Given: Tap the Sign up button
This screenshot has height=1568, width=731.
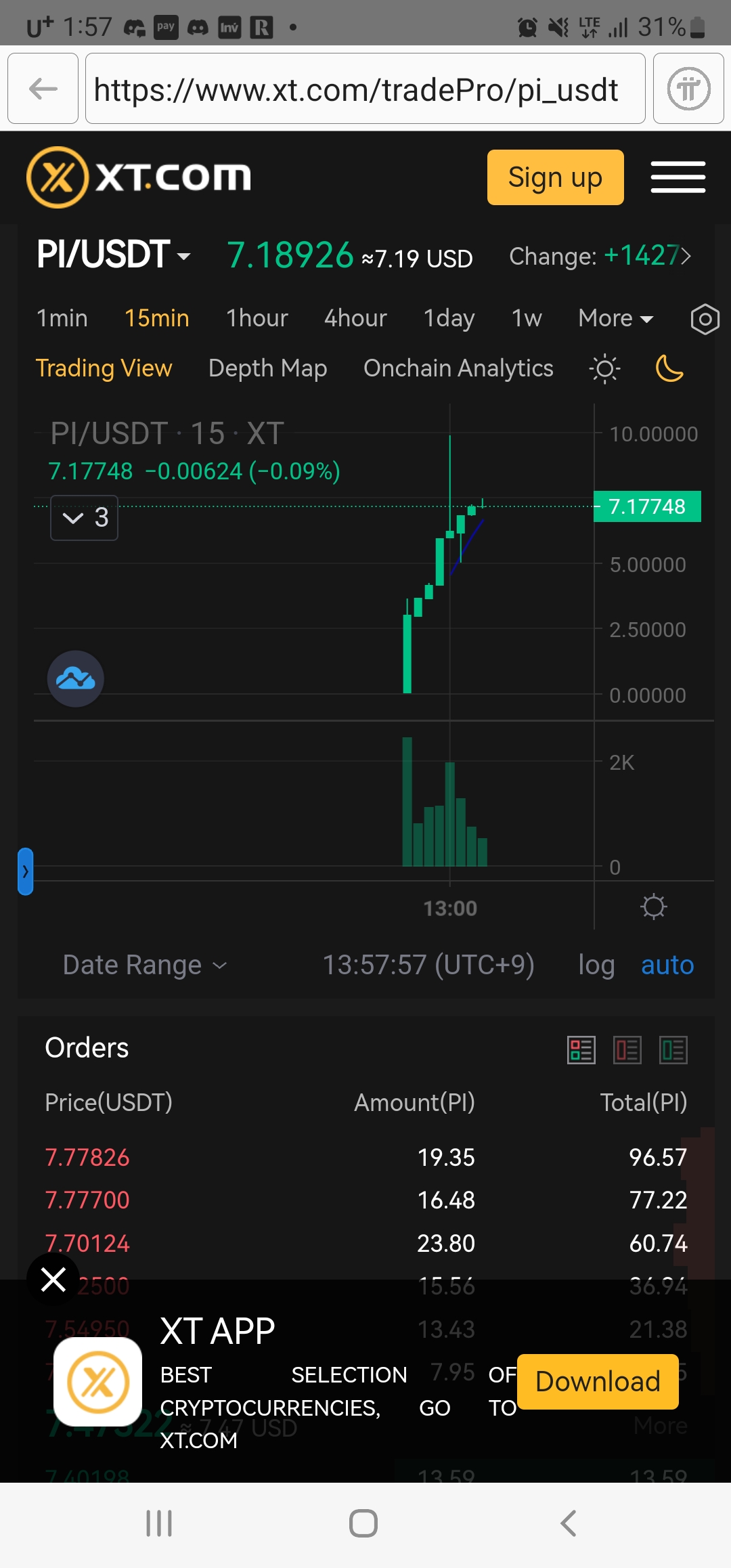Looking at the screenshot, I should pyautogui.click(x=555, y=177).
